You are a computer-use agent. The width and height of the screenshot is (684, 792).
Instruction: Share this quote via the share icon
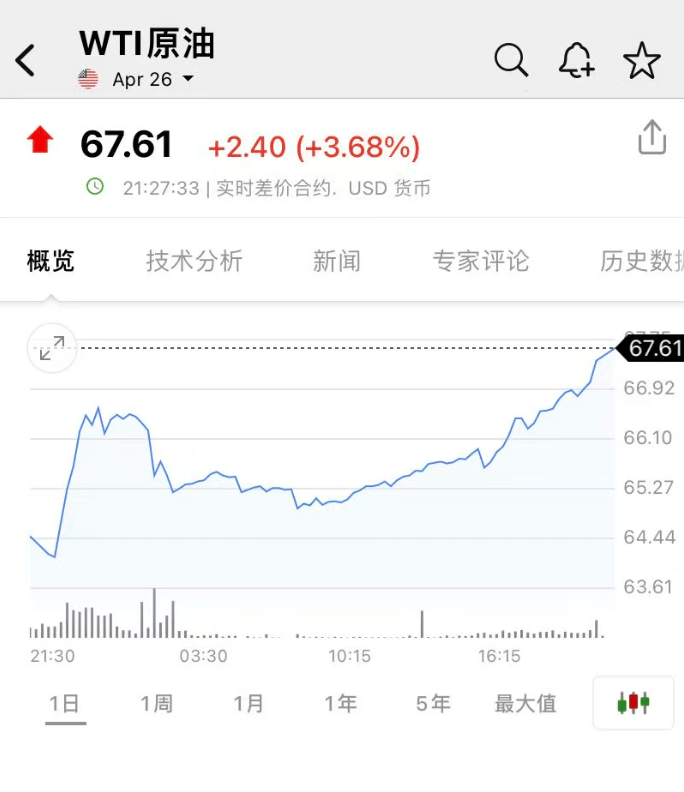(651, 138)
